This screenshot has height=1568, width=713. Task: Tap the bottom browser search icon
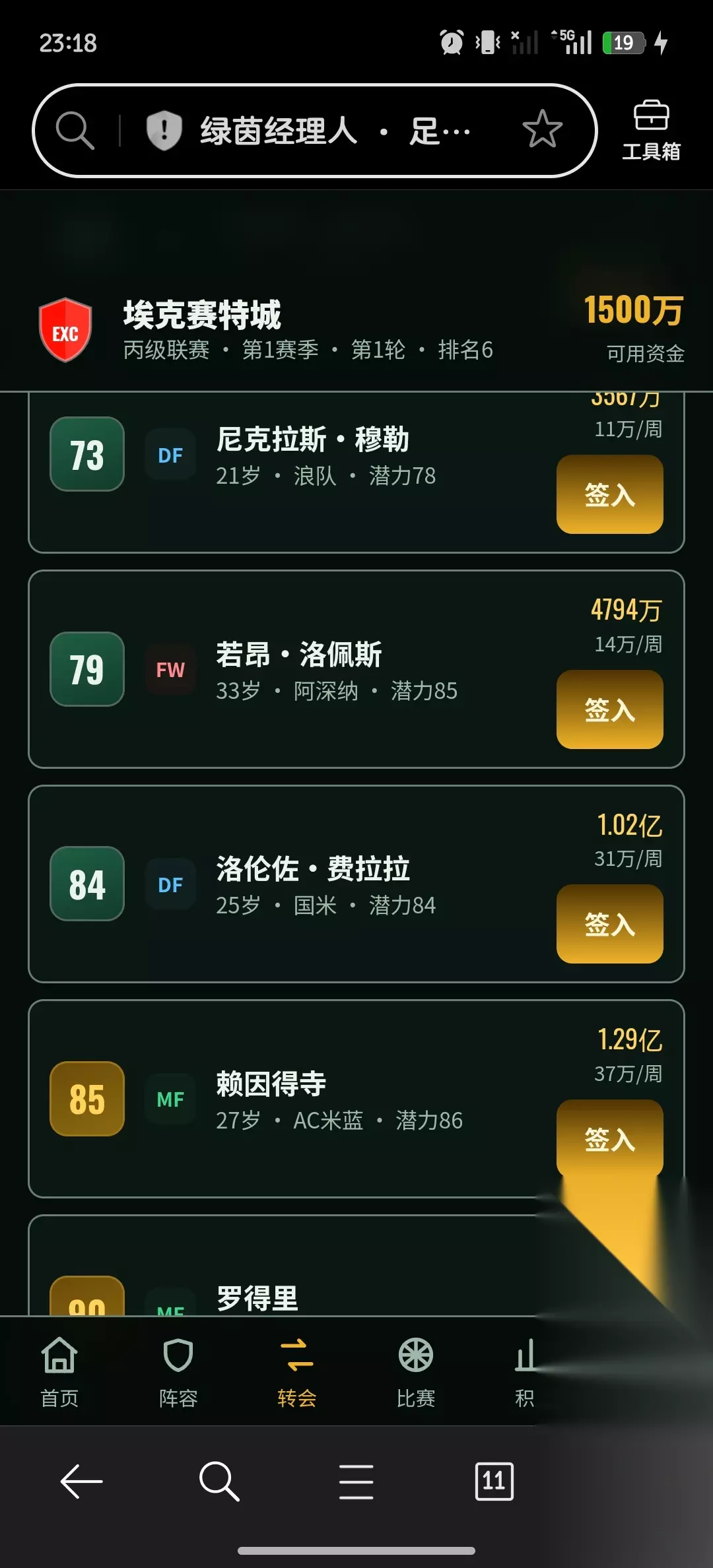coord(219,1482)
